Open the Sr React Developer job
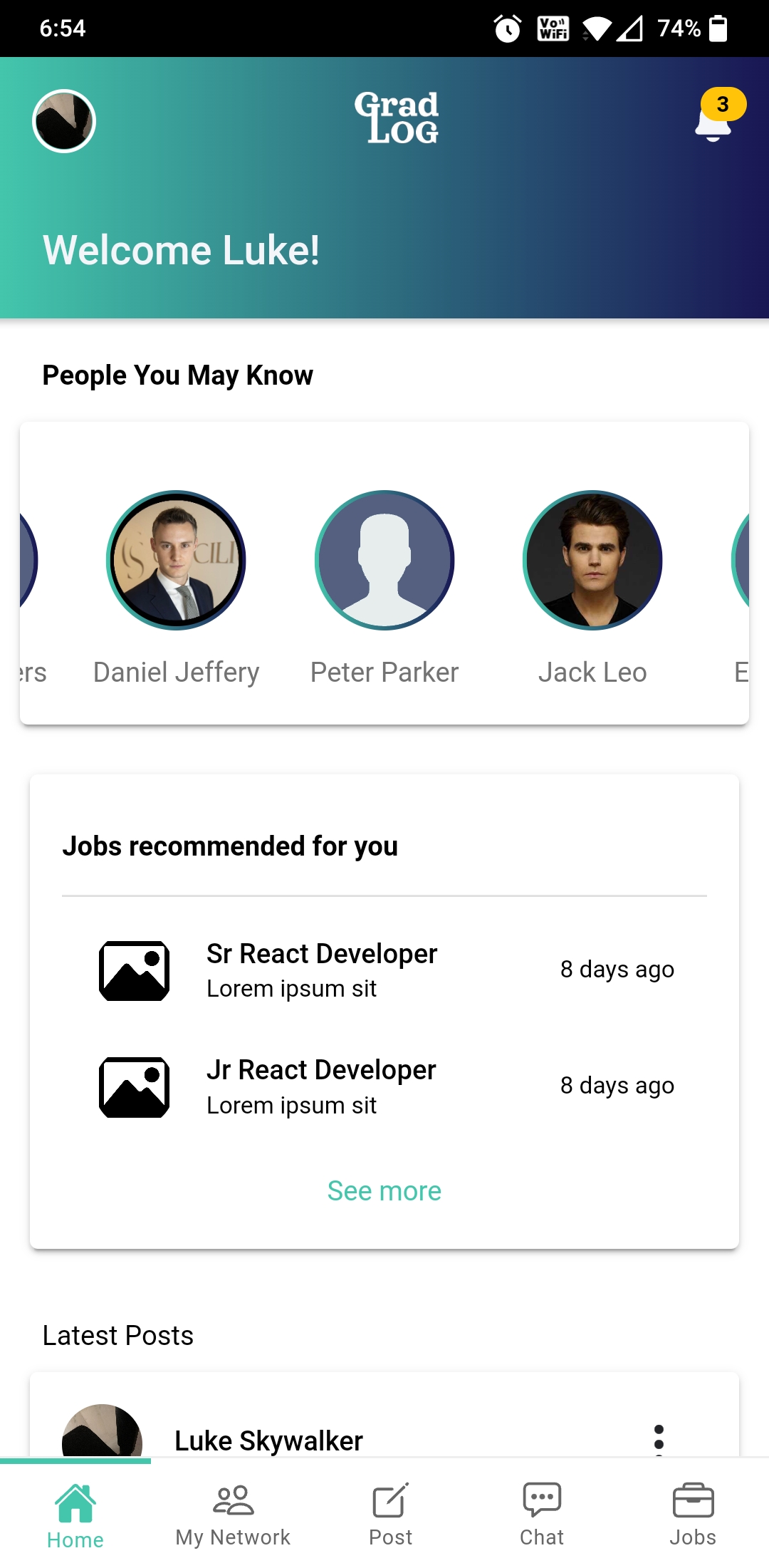 [x=384, y=970]
